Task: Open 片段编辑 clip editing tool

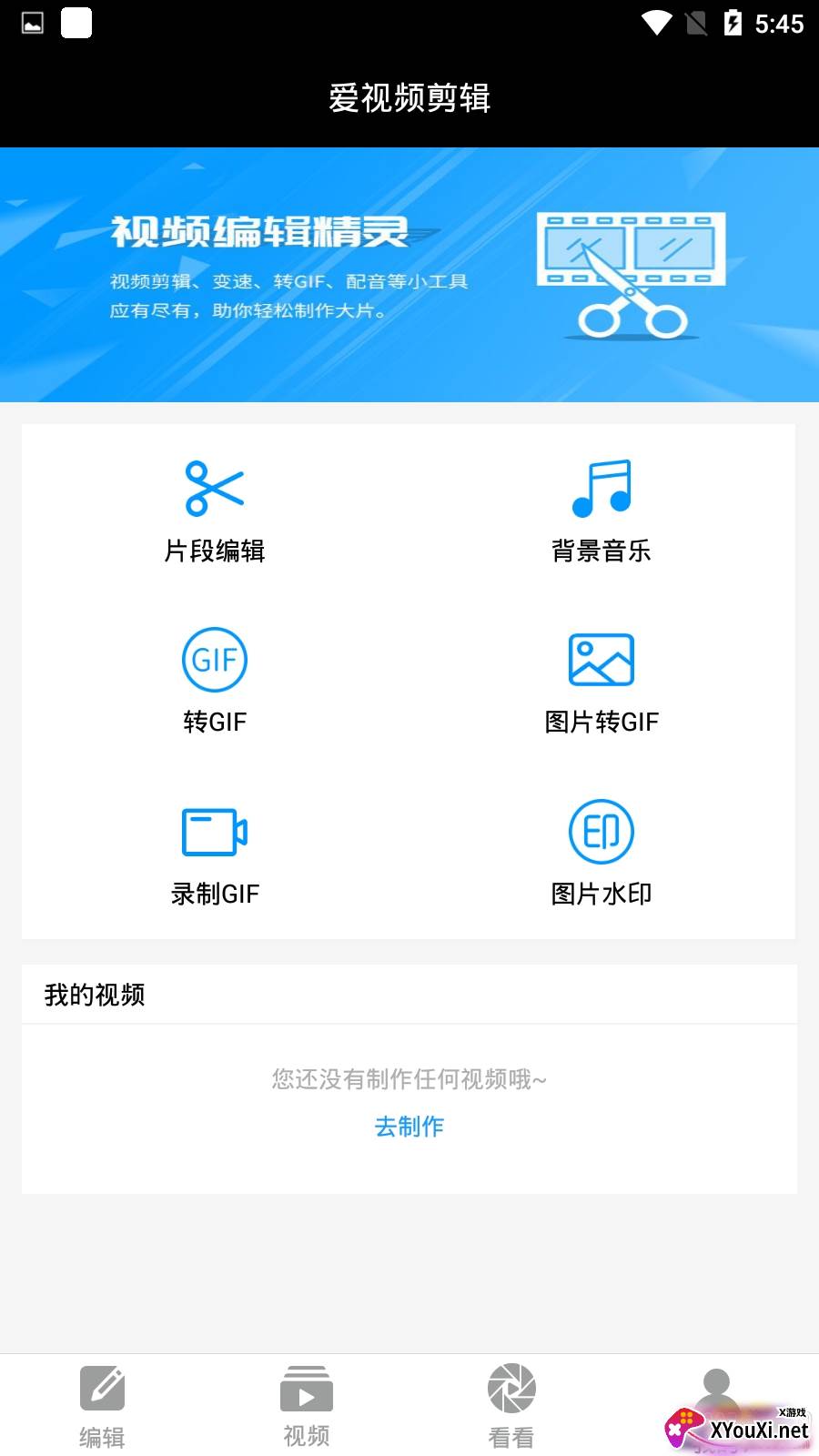Action: [x=215, y=510]
